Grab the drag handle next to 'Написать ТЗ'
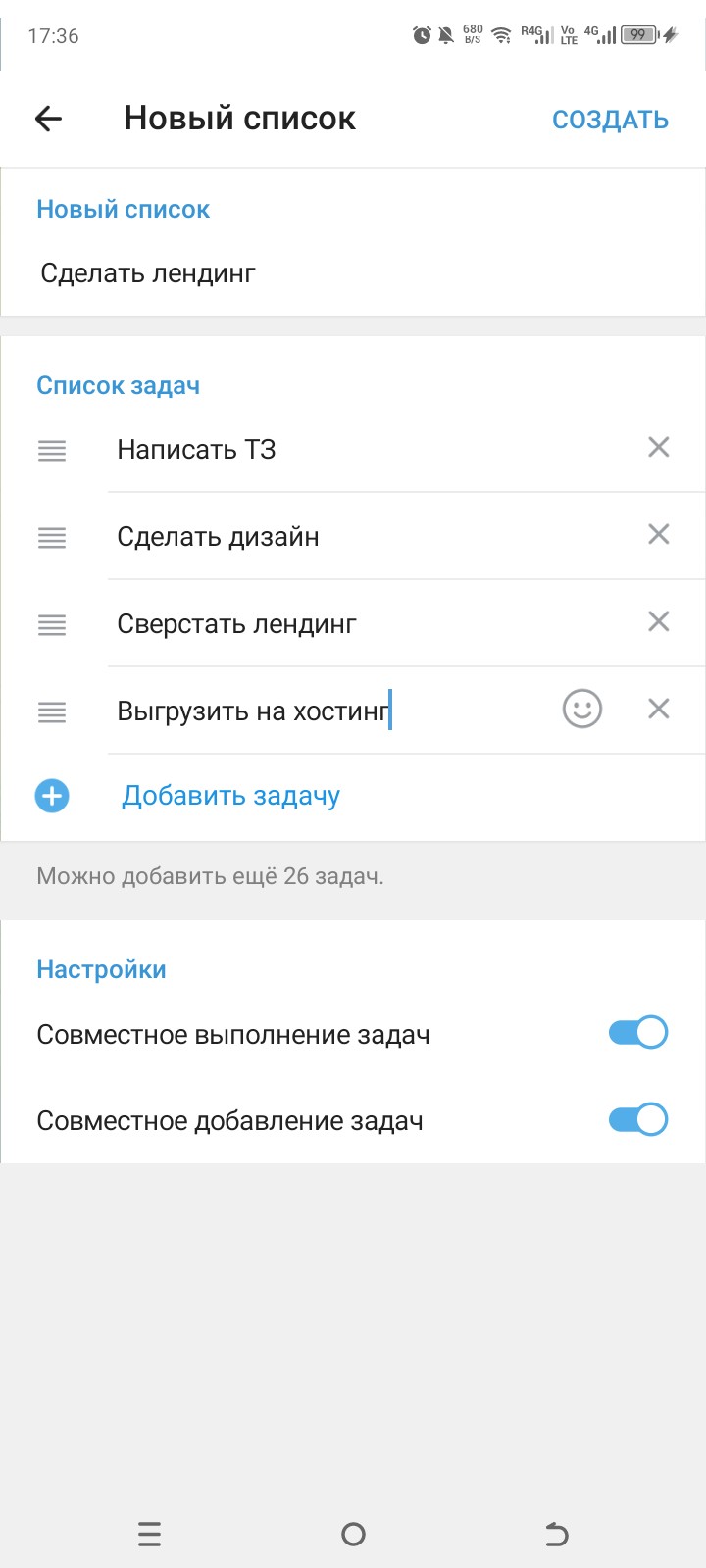706x1568 pixels. pos(51,451)
